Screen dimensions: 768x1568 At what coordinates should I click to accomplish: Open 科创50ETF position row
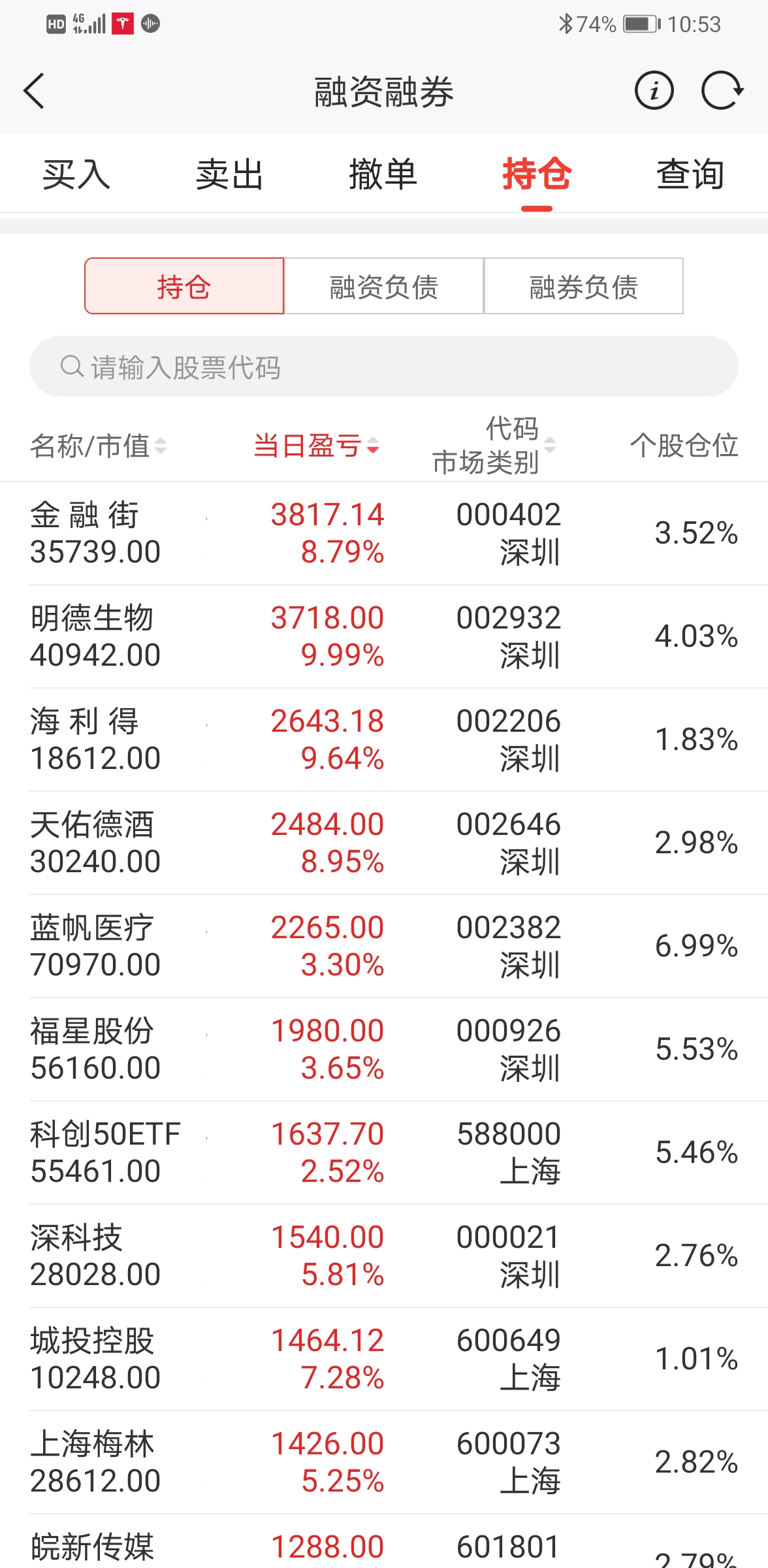pyautogui.click(x=384, y=1152)
